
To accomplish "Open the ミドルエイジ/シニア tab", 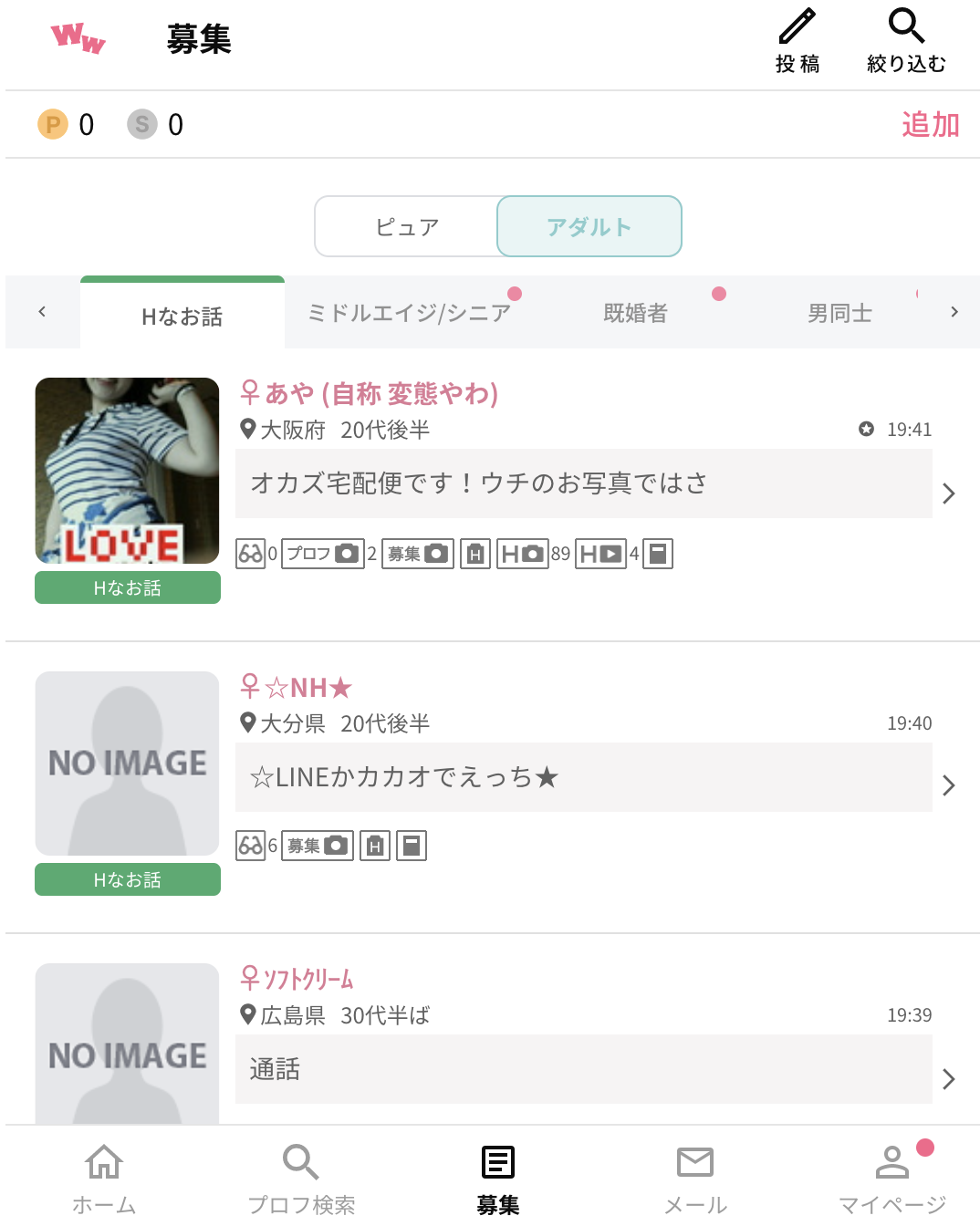I will [408, 312].
